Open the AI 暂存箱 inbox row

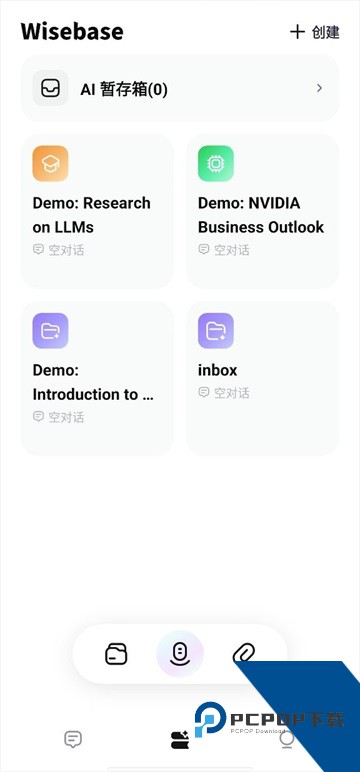click(x=180, y=89)
